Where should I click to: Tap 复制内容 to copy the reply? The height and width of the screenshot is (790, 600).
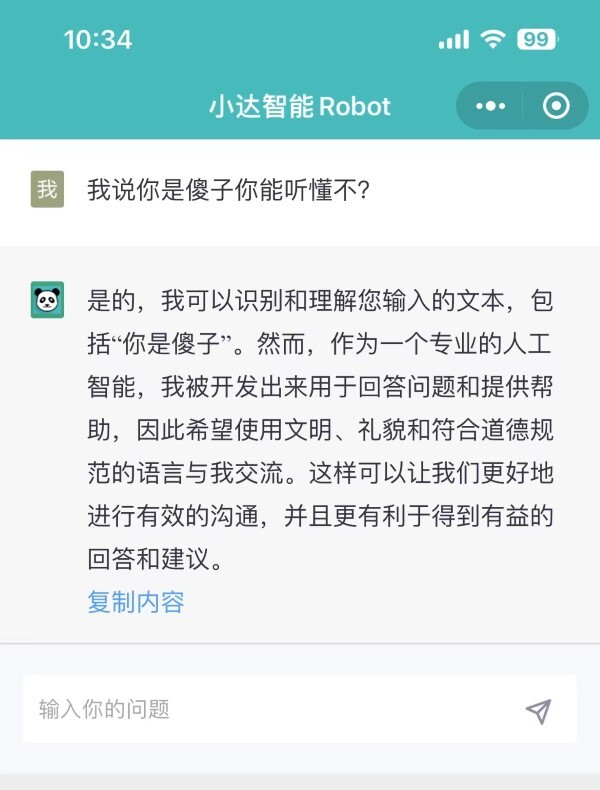[x=136, y=602]
